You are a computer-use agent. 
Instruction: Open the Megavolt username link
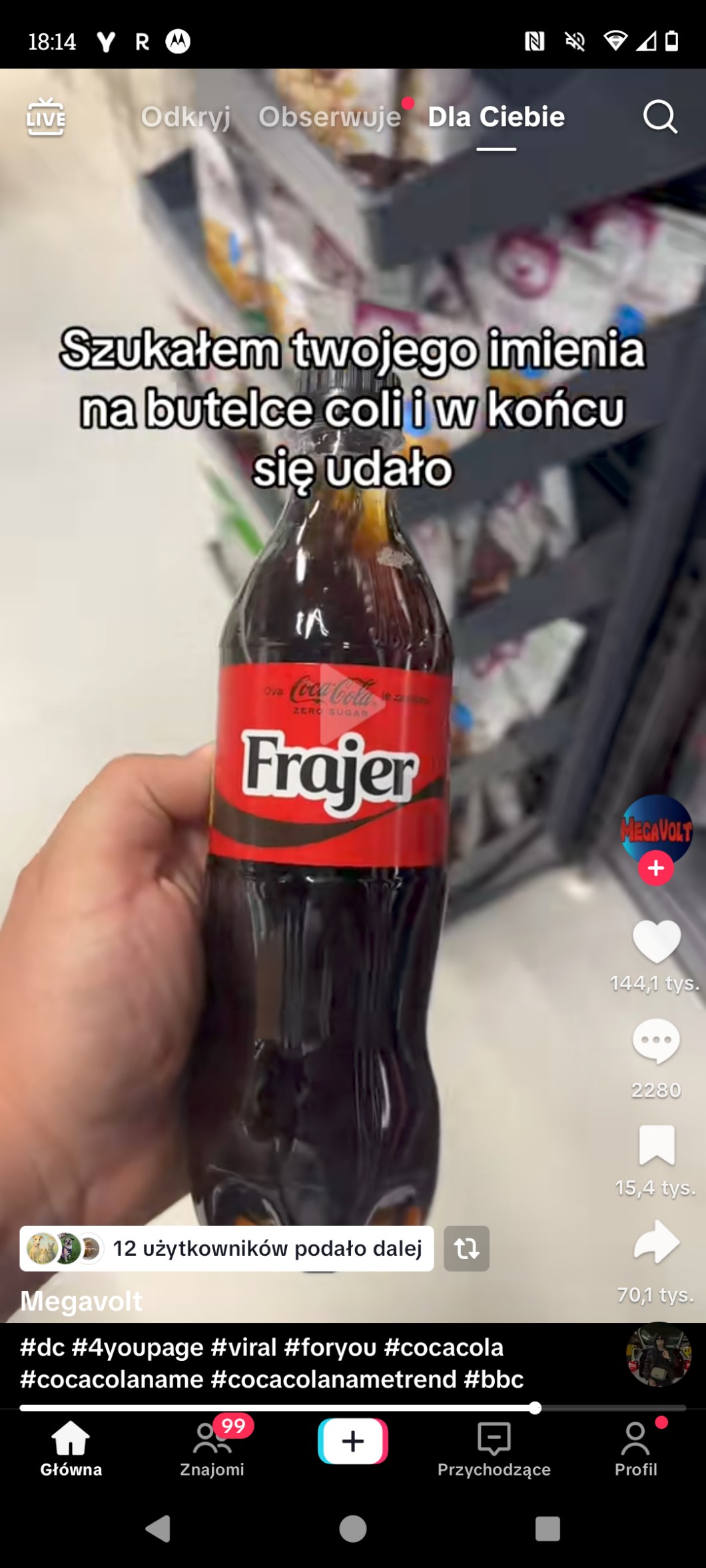(81, 1301)
